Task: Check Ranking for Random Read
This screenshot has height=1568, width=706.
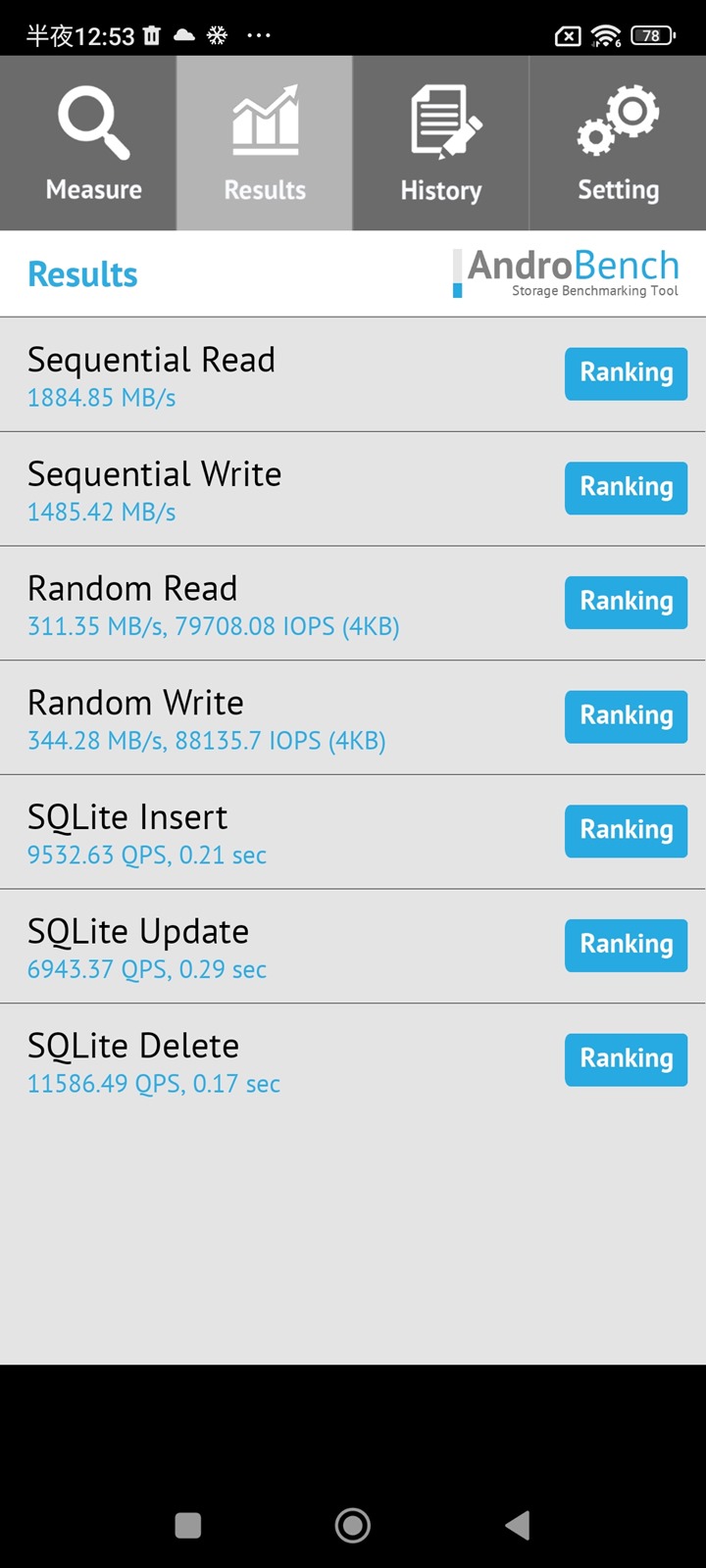Action: [x=626, y=602]
